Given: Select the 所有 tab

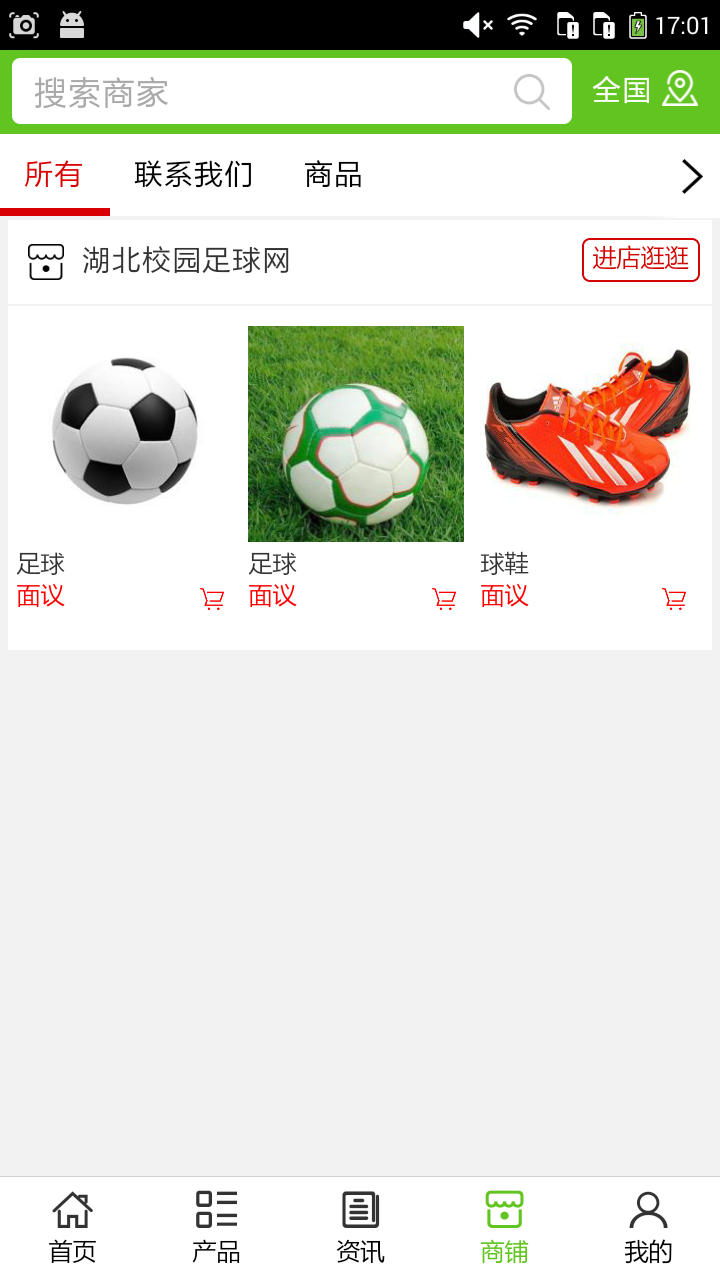Looking at the screenshot, I should 53,175.
